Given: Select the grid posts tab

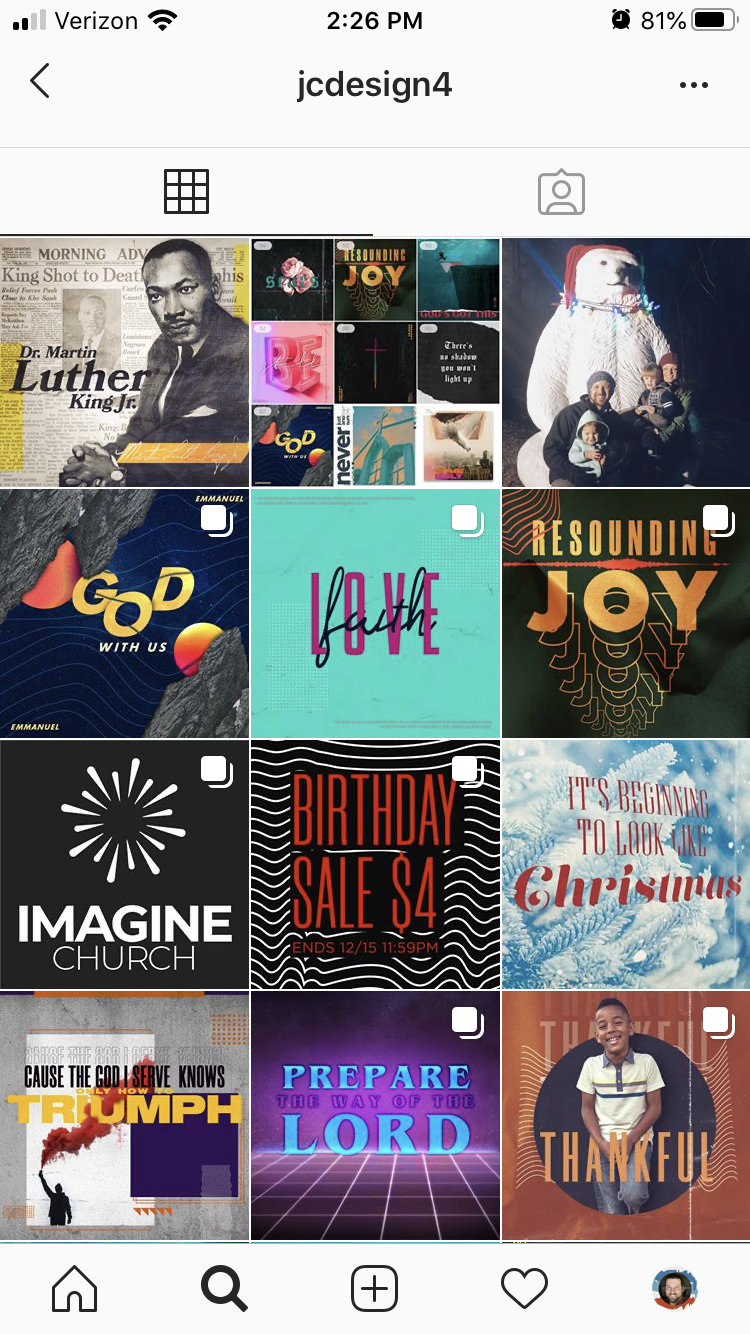Looking at the screenshot, I should (x=186, y=192).
